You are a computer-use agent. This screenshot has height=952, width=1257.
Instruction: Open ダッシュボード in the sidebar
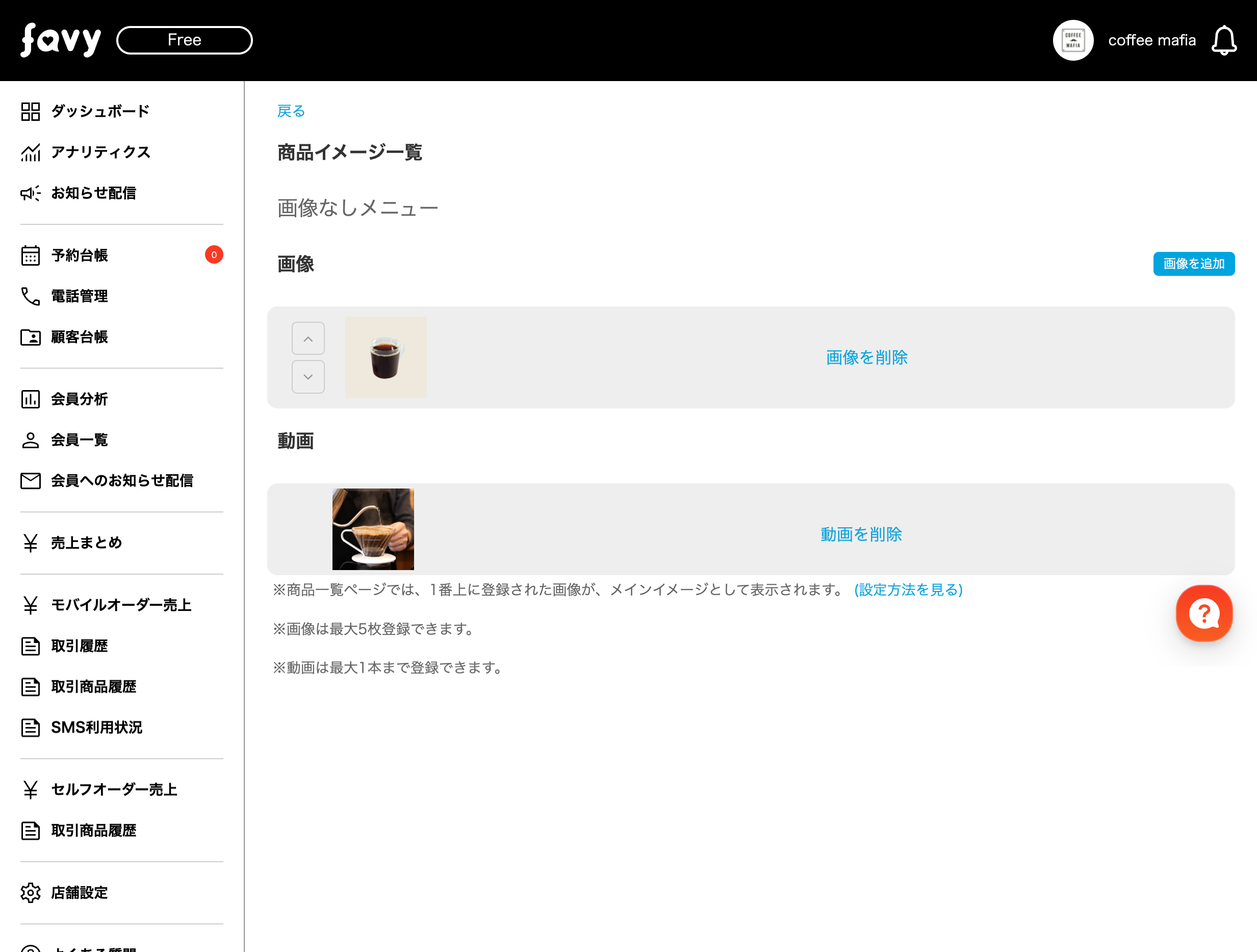pyautogui.click(x=100, y=111)
